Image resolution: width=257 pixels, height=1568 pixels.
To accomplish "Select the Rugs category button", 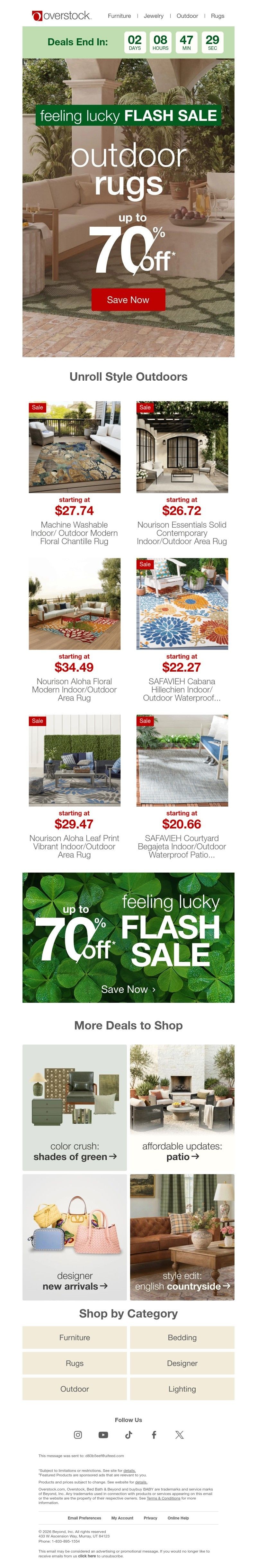I will pyautogui.click(x=75, y=1363).
